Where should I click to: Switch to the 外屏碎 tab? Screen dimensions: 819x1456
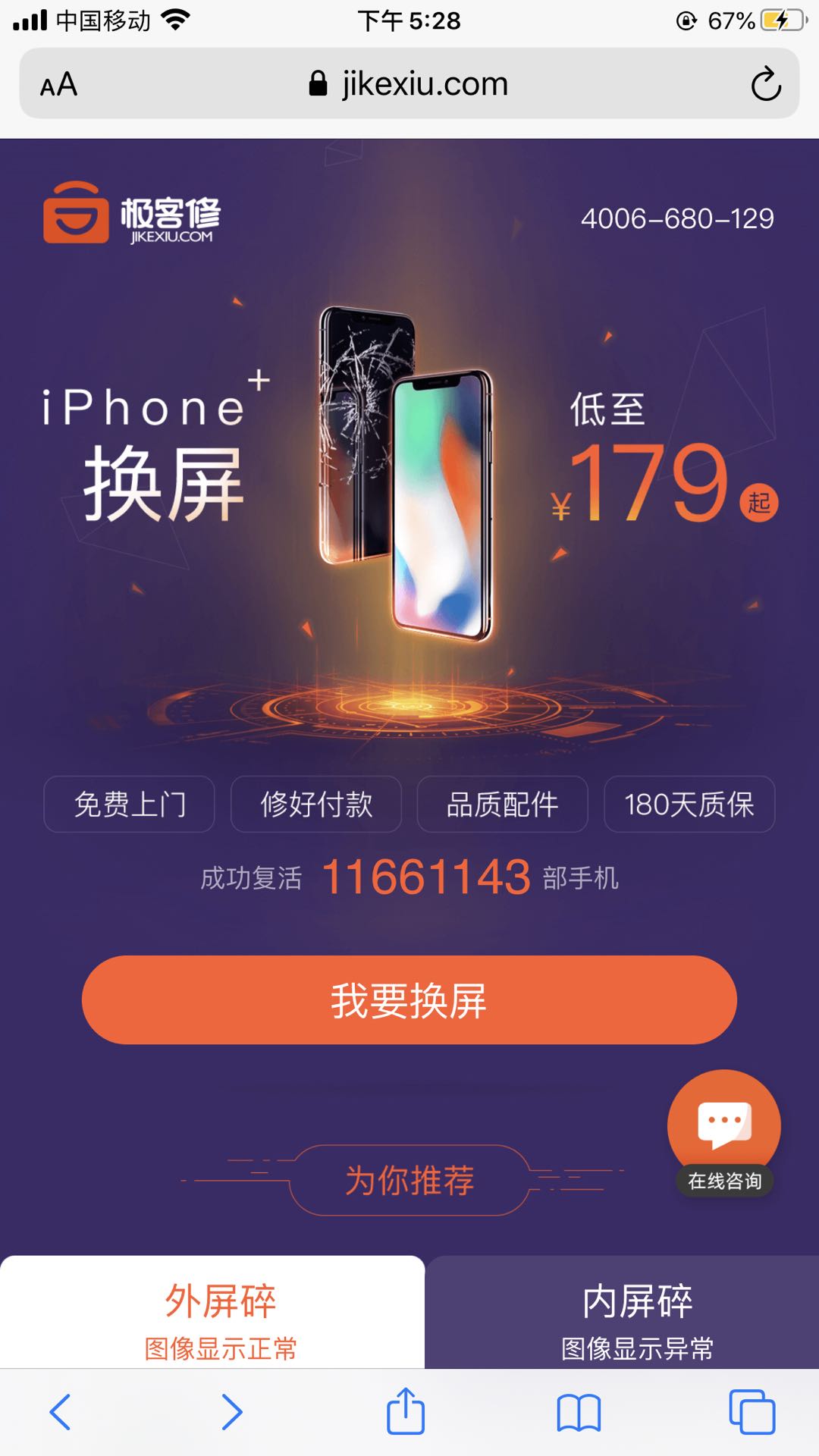click(220, 1318)
